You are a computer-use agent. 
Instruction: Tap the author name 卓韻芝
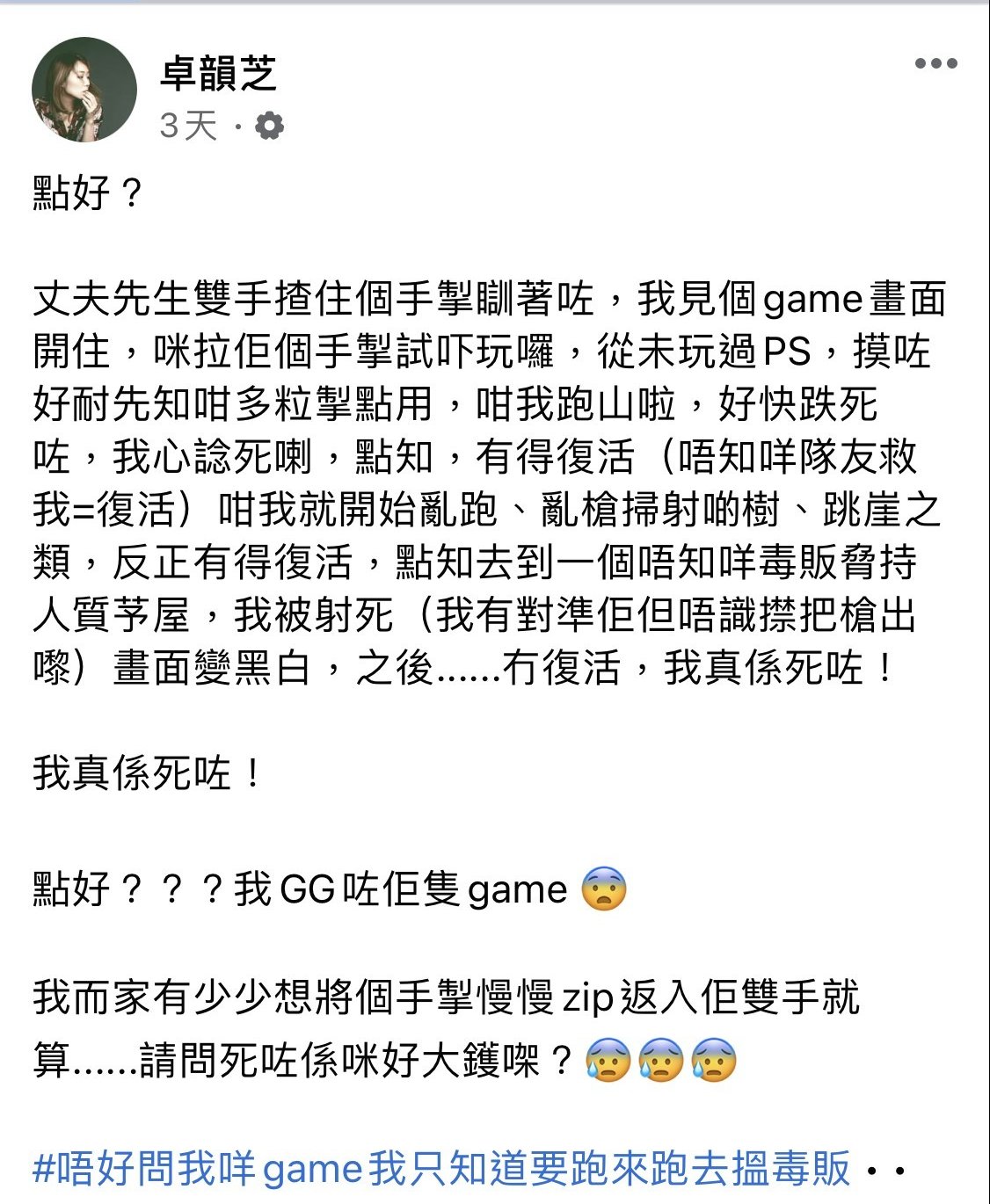pyautogui.click(x=219, y=74)
